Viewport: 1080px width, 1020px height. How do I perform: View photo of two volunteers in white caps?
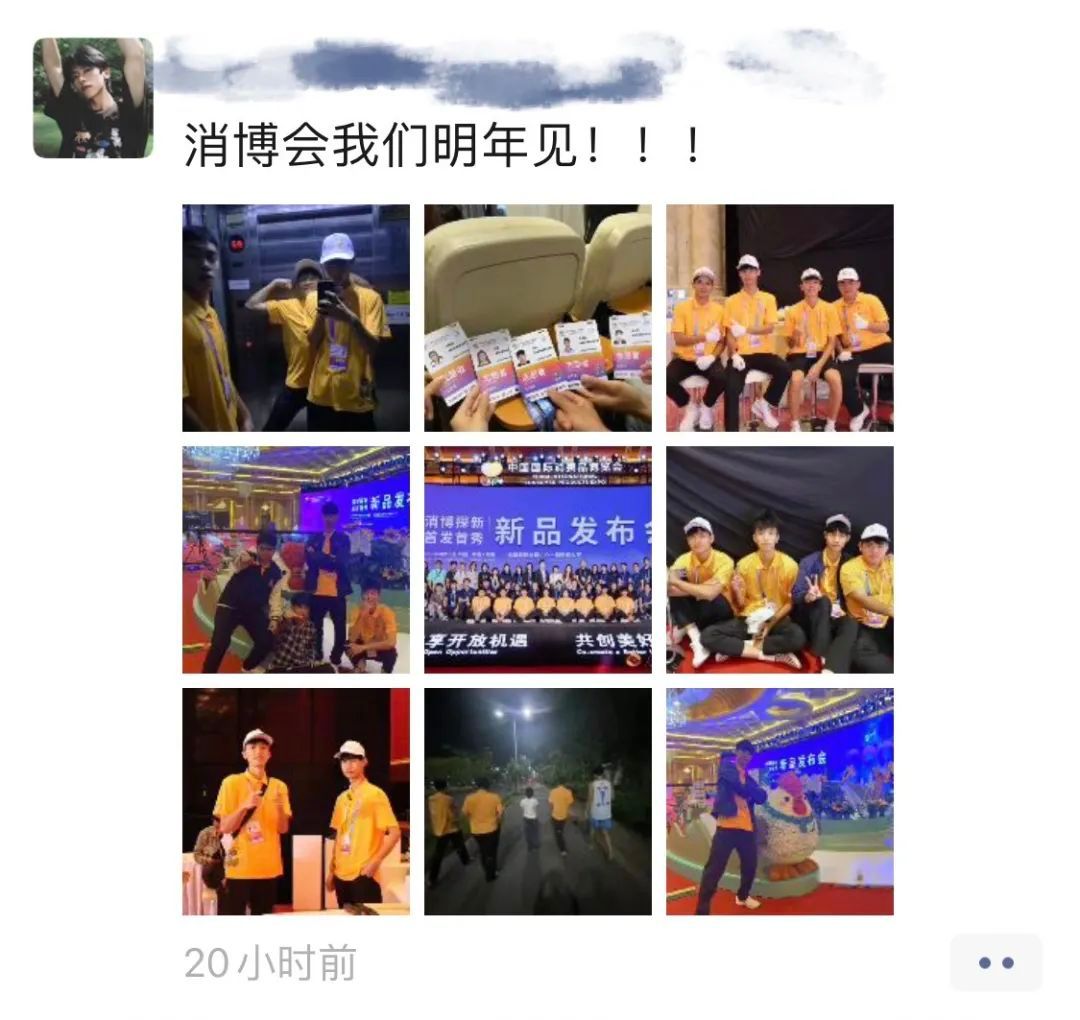[296, 802]
